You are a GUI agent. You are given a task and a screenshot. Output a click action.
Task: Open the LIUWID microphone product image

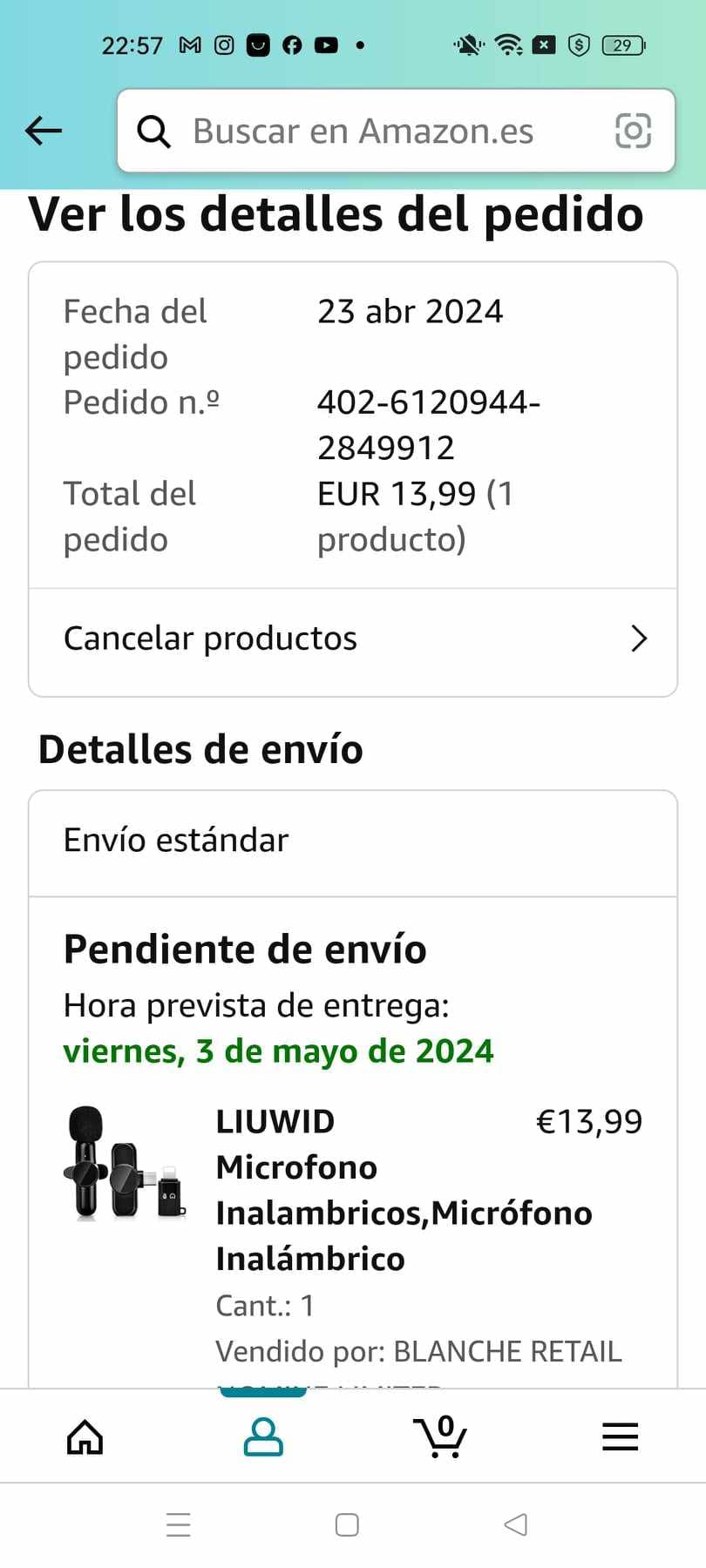tap(125, 1164)
